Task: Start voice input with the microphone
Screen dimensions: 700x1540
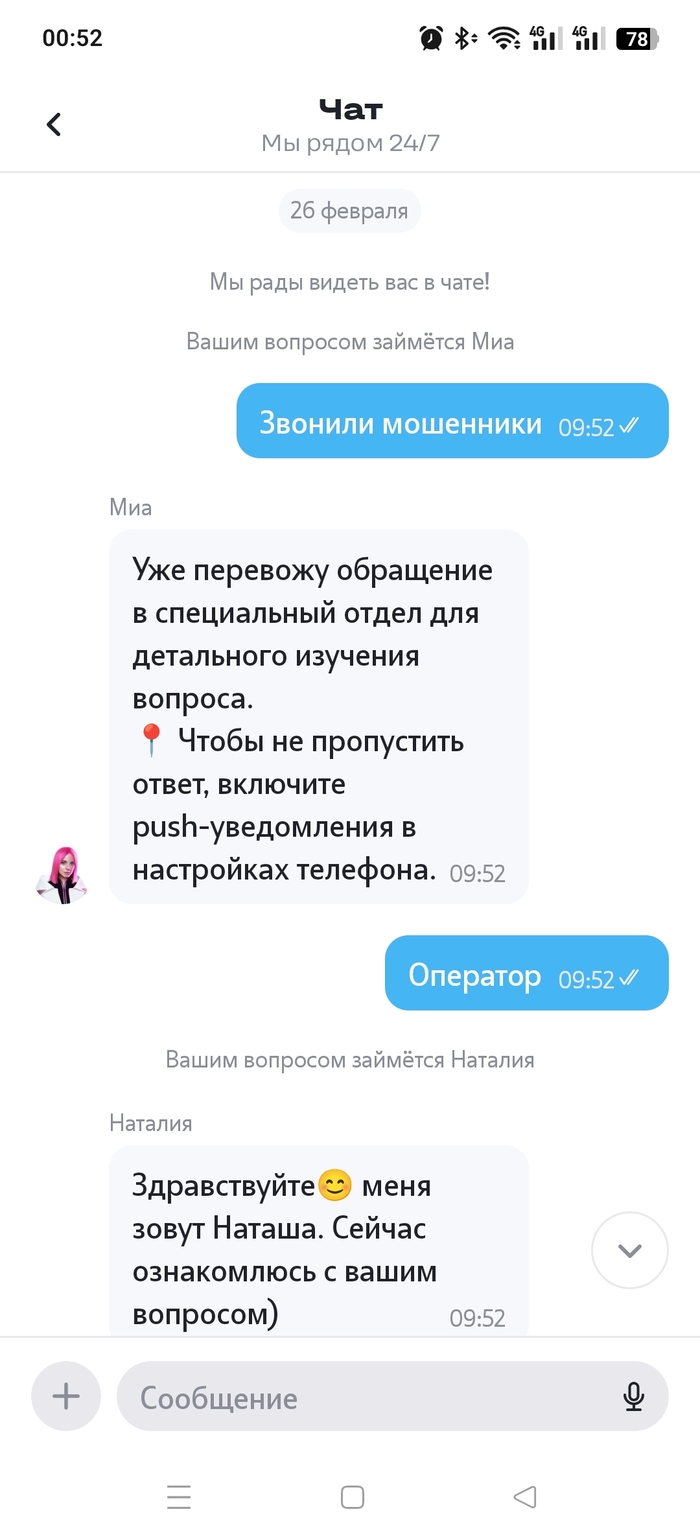Action: point(633,1396)
